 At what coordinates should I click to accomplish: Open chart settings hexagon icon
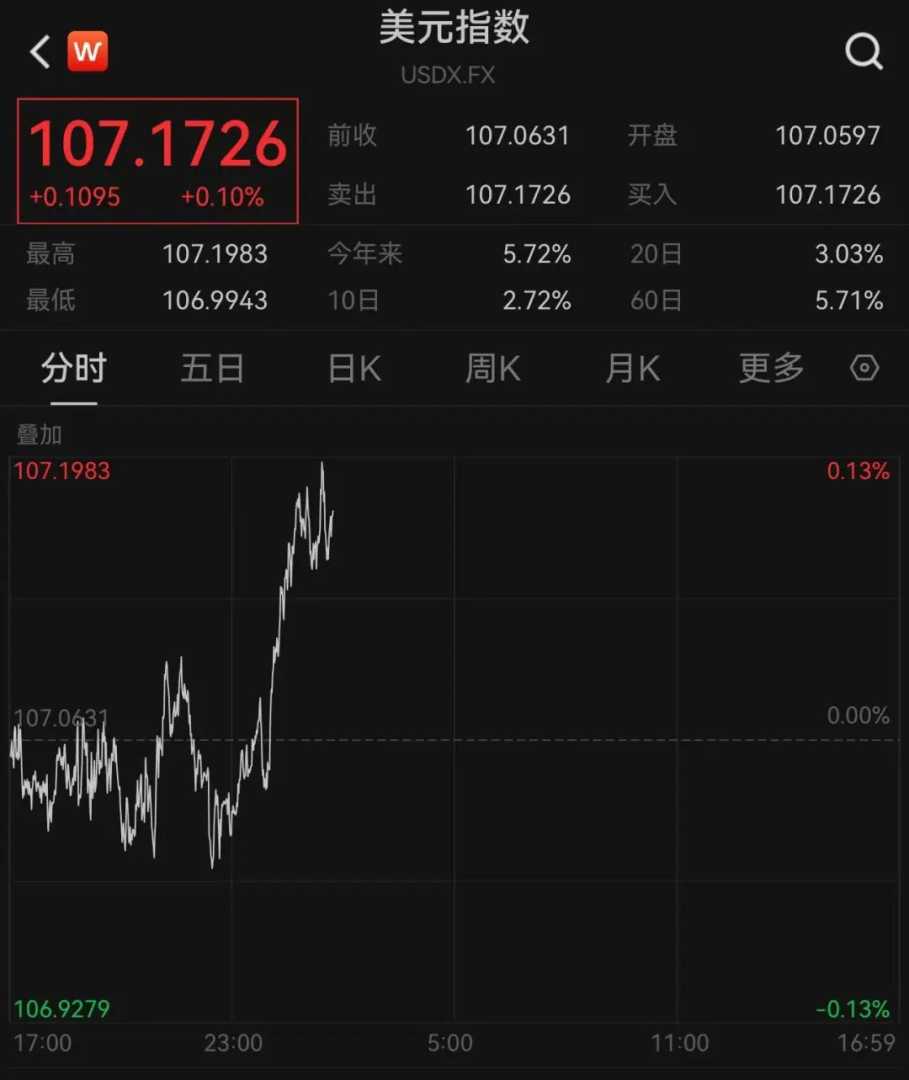[x=864, y=369]
